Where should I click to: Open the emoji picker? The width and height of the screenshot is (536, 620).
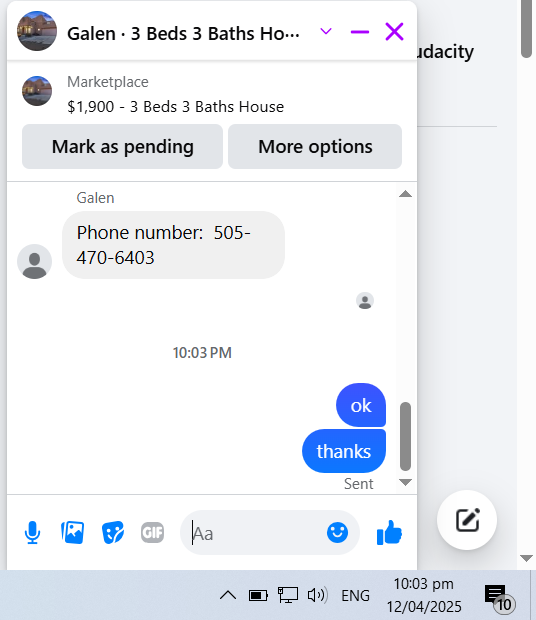click(x=337, y=533)
